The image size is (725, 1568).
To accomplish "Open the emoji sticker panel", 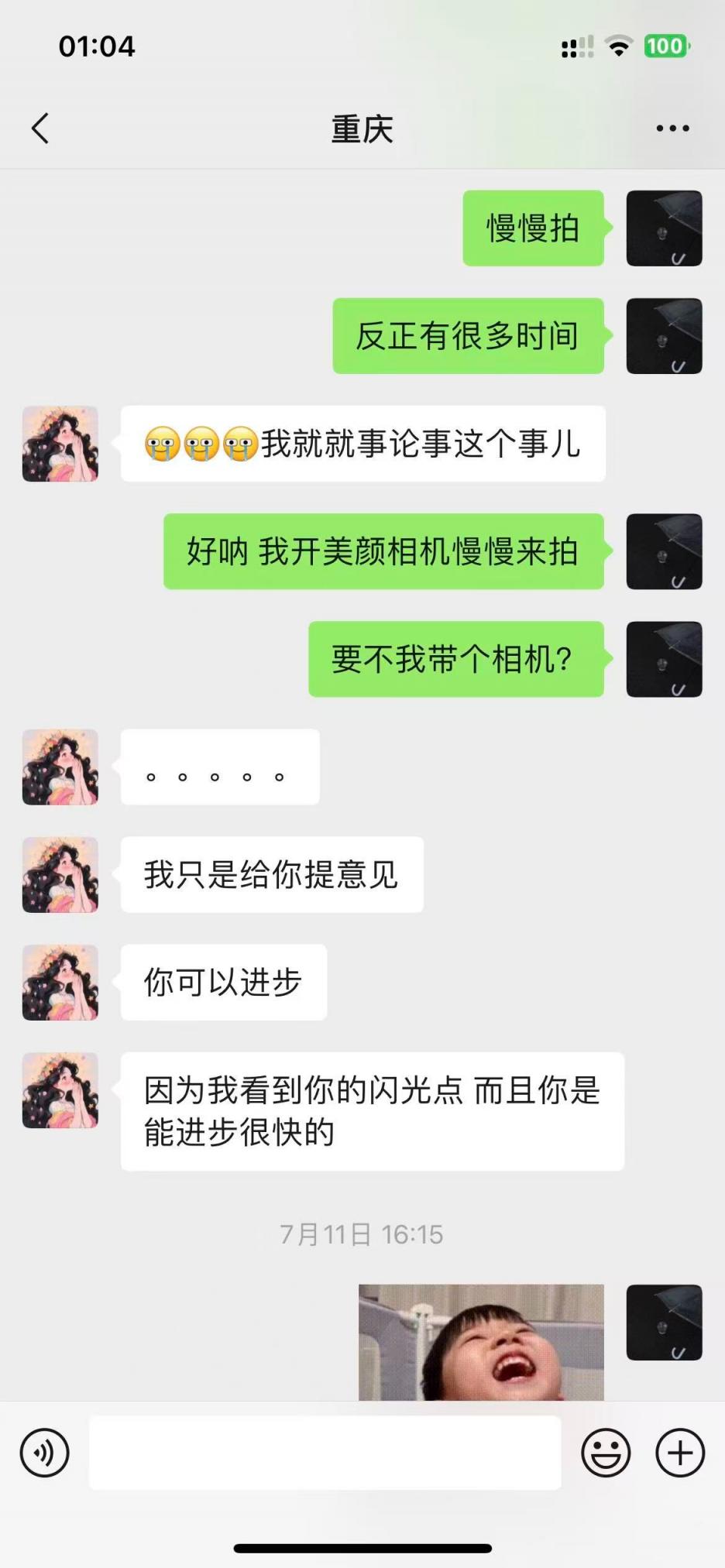I will [606, 1453].
